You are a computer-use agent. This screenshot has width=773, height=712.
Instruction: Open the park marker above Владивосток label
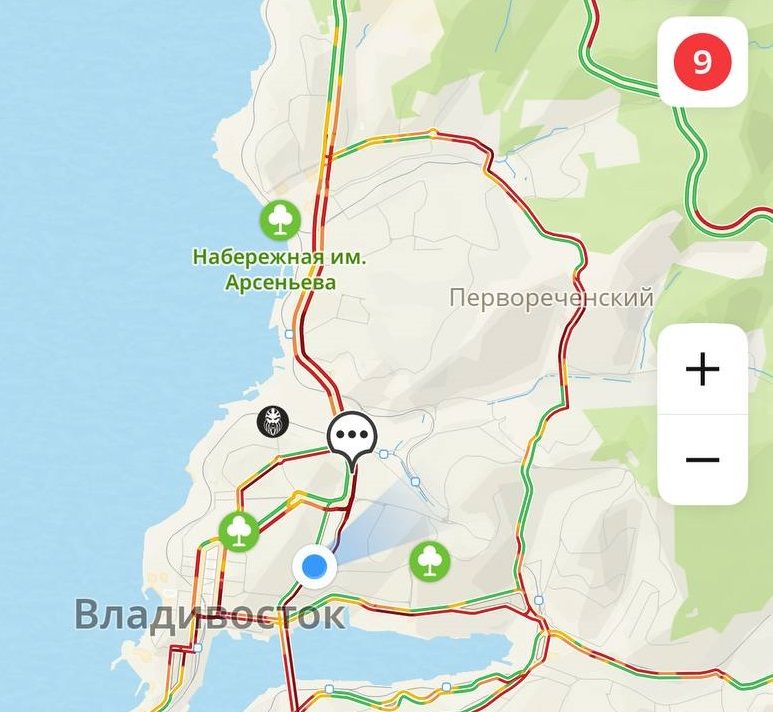coord(239,530)
